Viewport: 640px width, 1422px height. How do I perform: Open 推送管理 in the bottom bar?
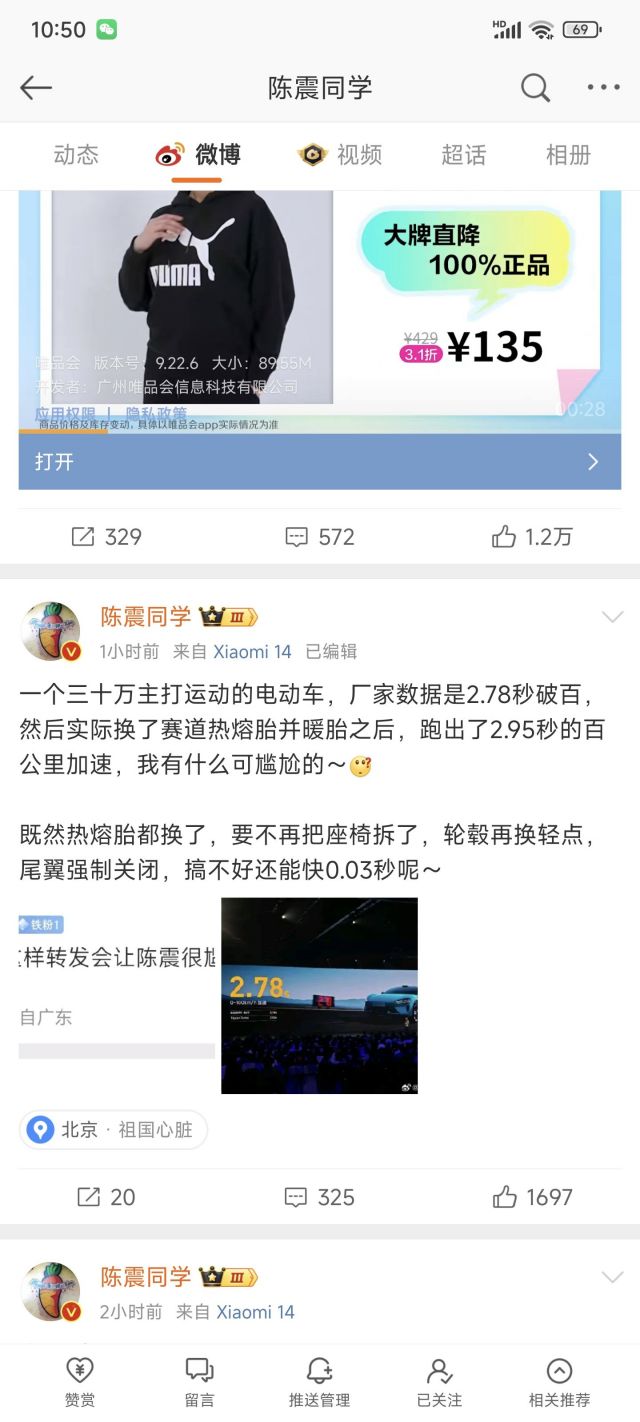tap(320, 1383)
